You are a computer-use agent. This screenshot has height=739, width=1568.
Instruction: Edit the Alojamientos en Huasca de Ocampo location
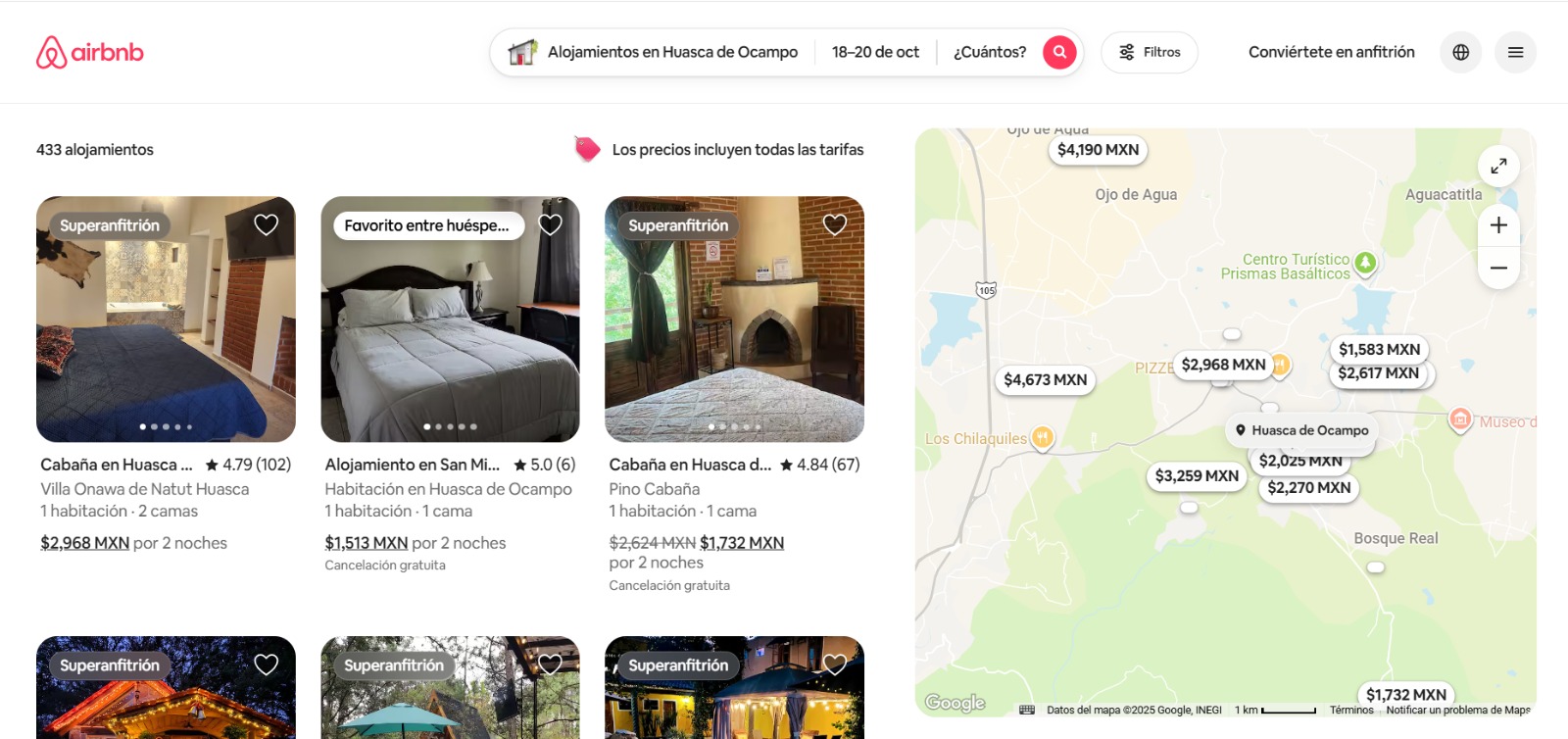pyautogui.click(x=671, y=52)
